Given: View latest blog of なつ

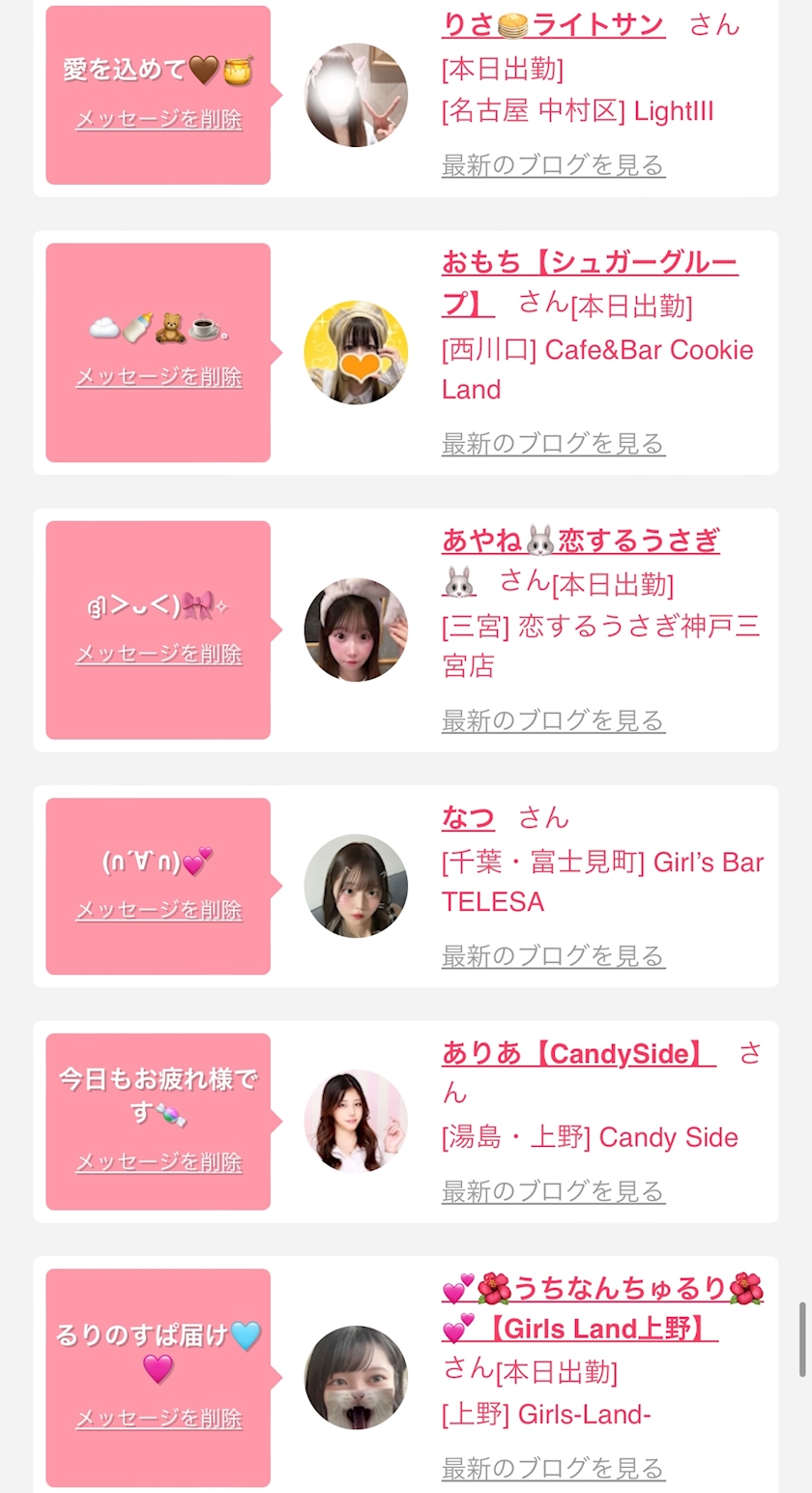Looking at the screenshot, I should pos(553,956).
